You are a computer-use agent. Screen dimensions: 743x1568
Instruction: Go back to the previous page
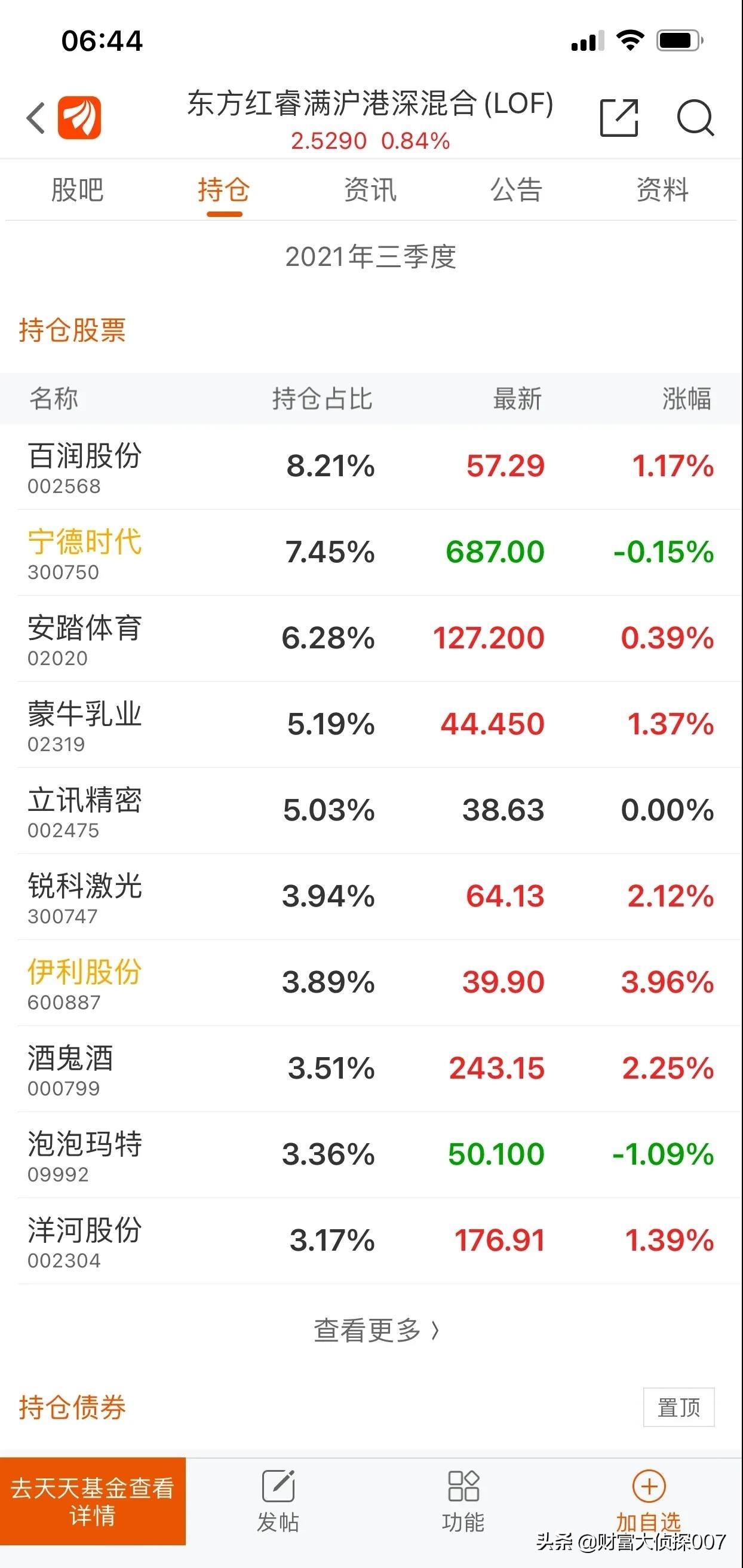[x=36, y=118]
